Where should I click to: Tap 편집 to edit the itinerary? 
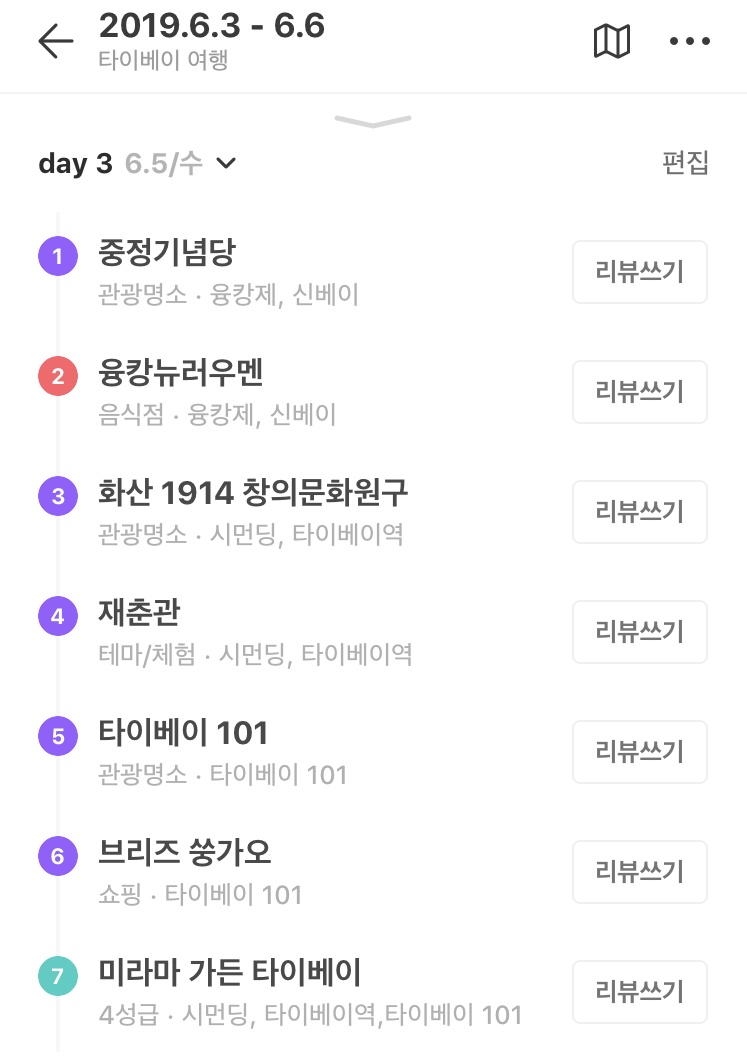[x=685, y=163]
